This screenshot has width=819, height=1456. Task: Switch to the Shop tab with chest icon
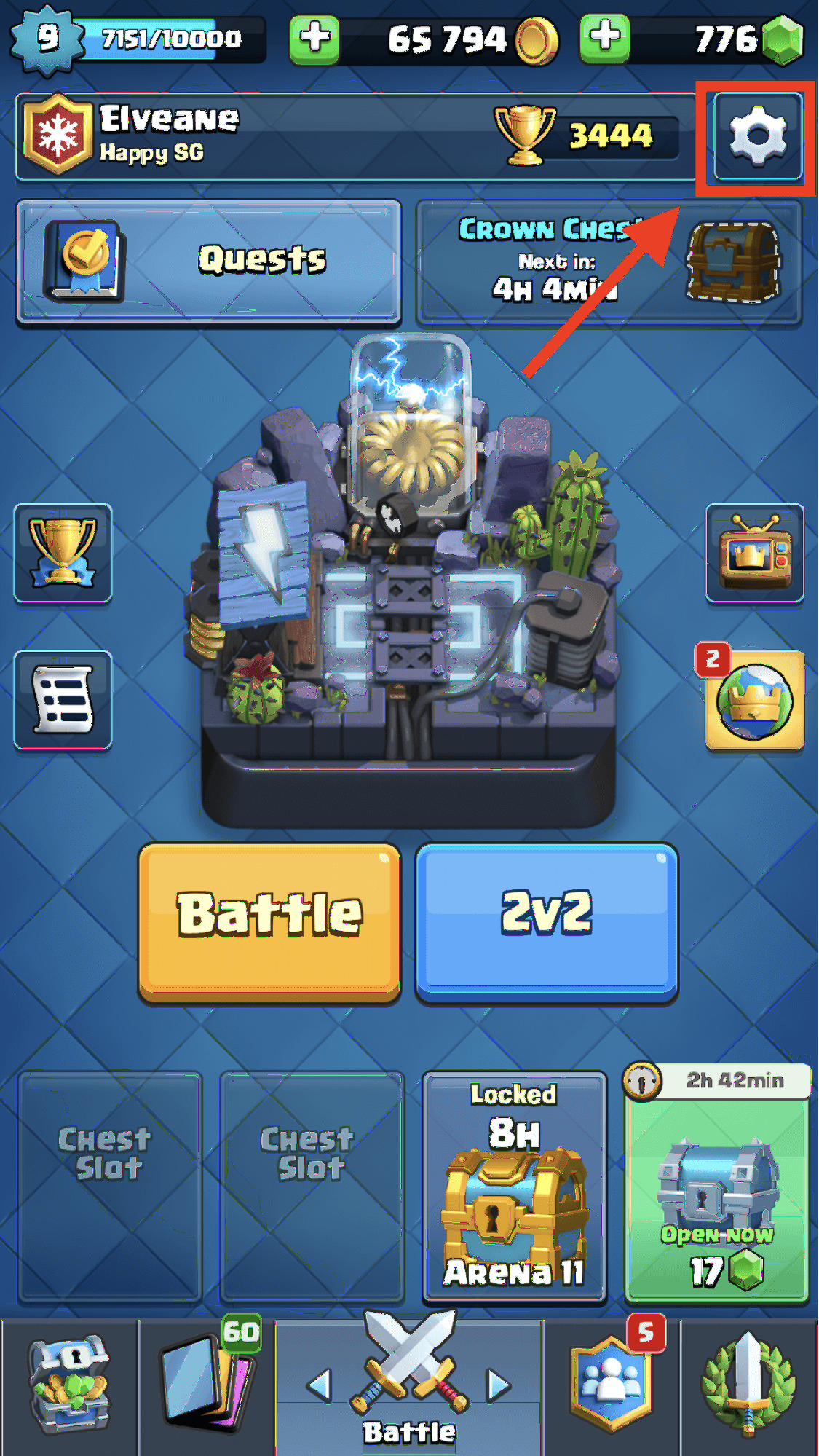click(69, 1386)
